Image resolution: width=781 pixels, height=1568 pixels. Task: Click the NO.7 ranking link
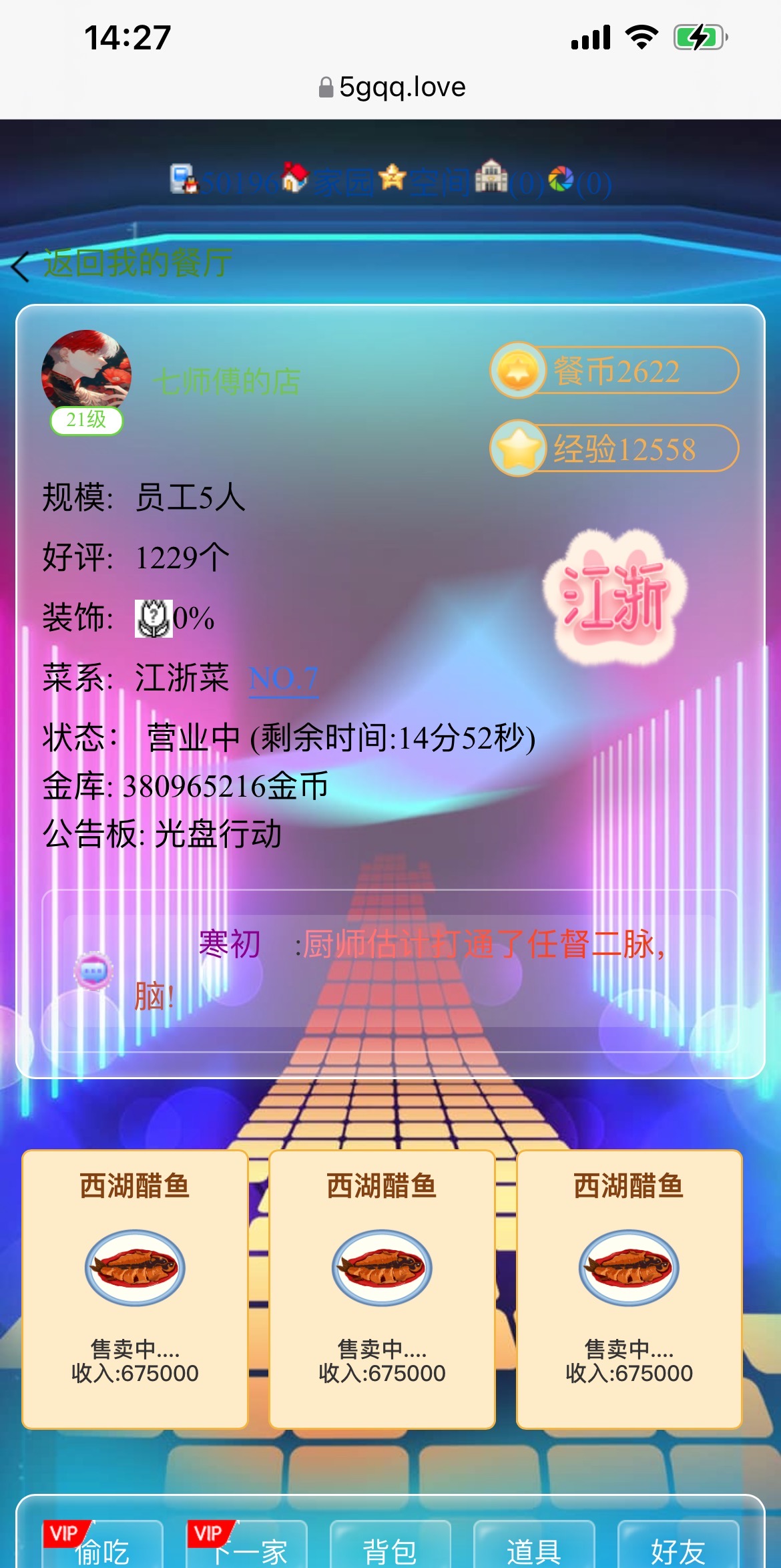[x=283, y=678]
